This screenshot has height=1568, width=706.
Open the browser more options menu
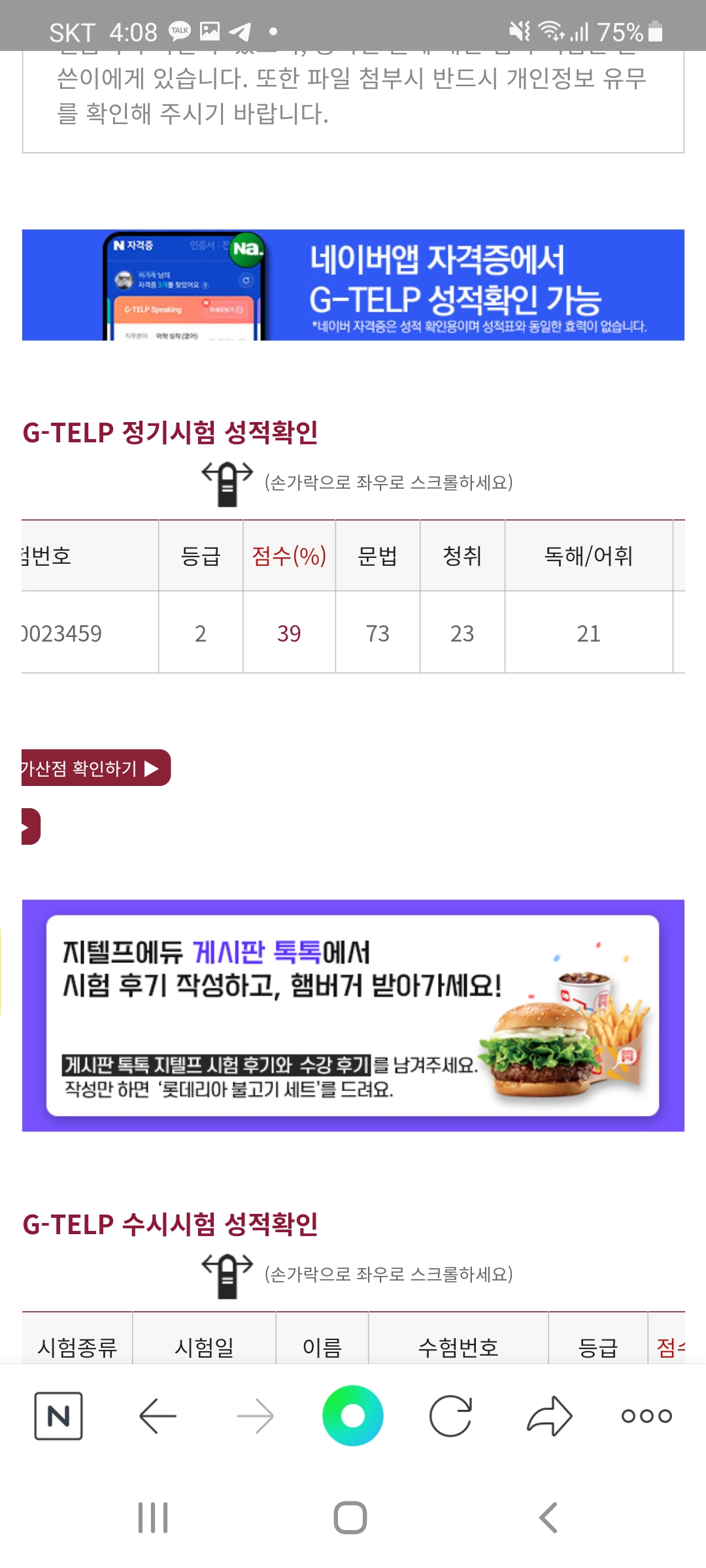pos(647,1416)
